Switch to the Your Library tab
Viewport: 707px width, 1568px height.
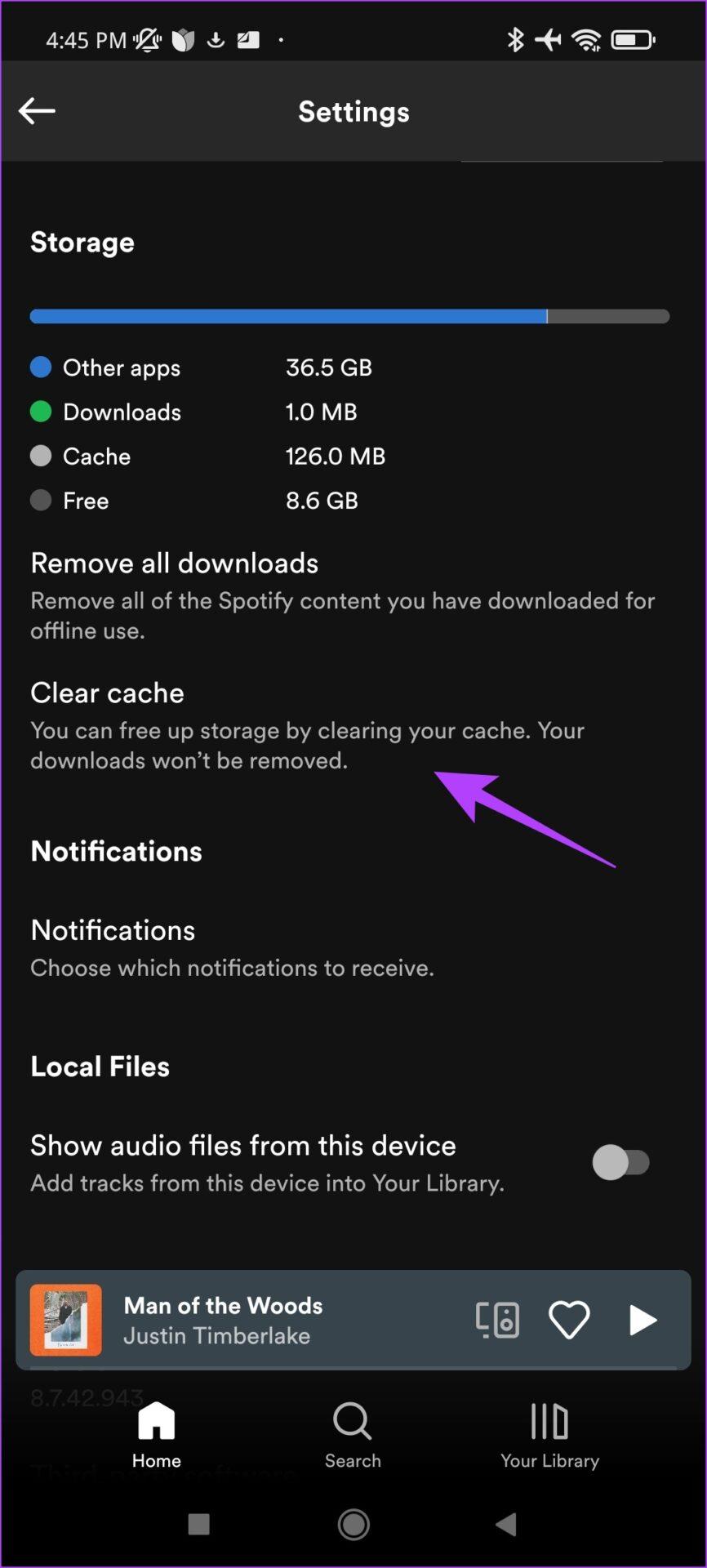coord(549,1434)
